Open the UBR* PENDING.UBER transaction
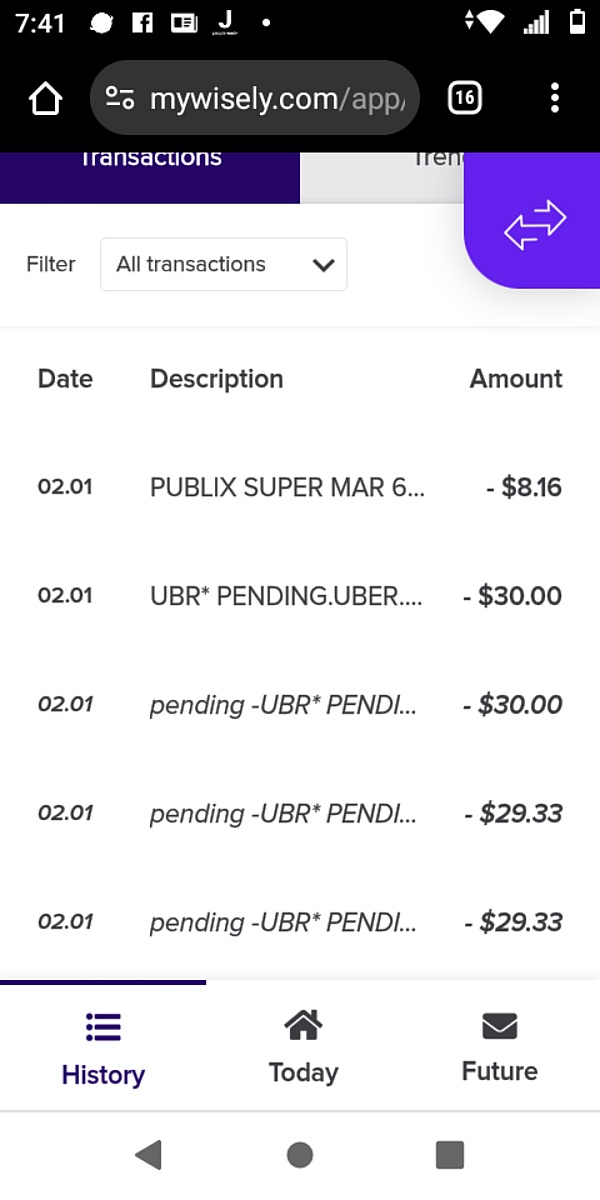This screenshot has width=600, height=1200. [300, 596]
